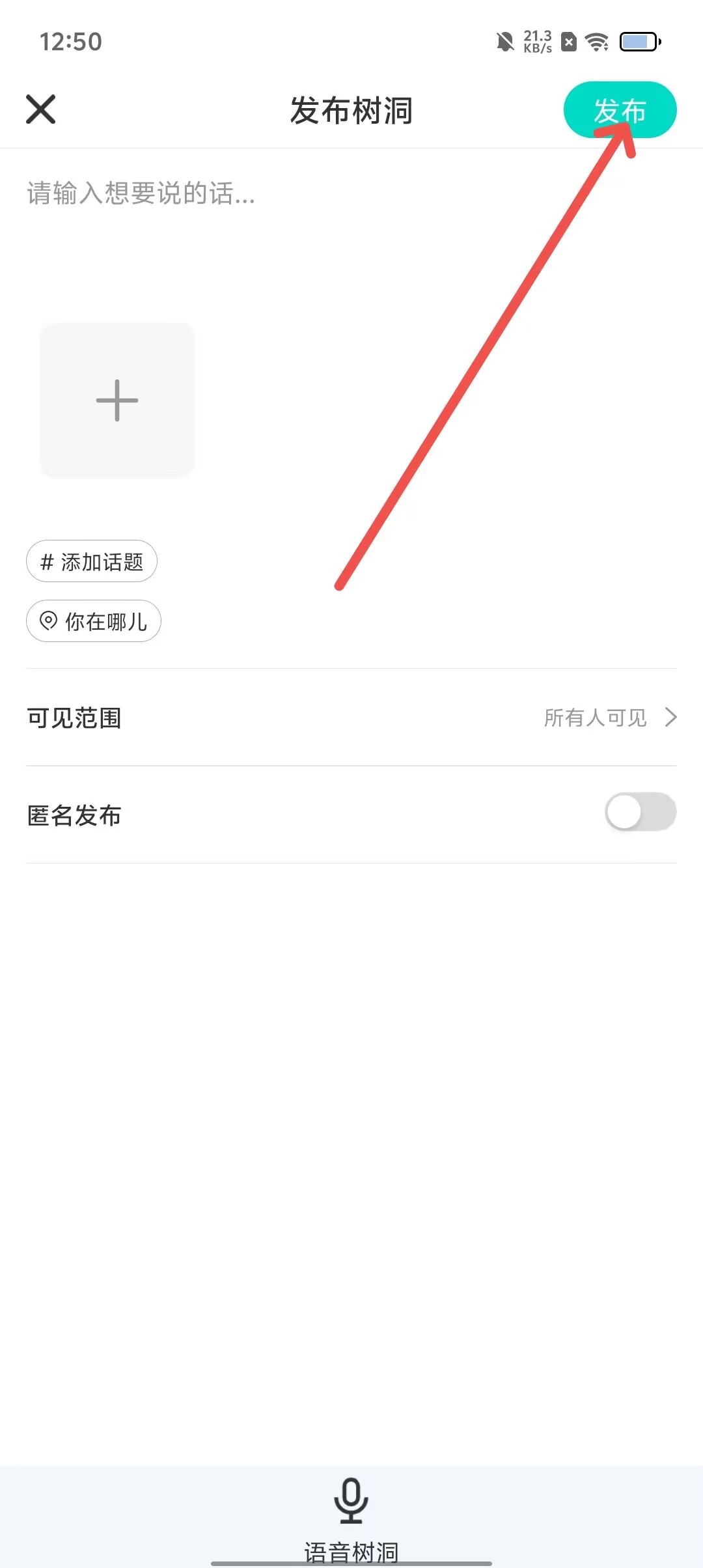Select the 你在哪儿 location chip
The image size is (703, 1568).
click(x=94, y=621)
